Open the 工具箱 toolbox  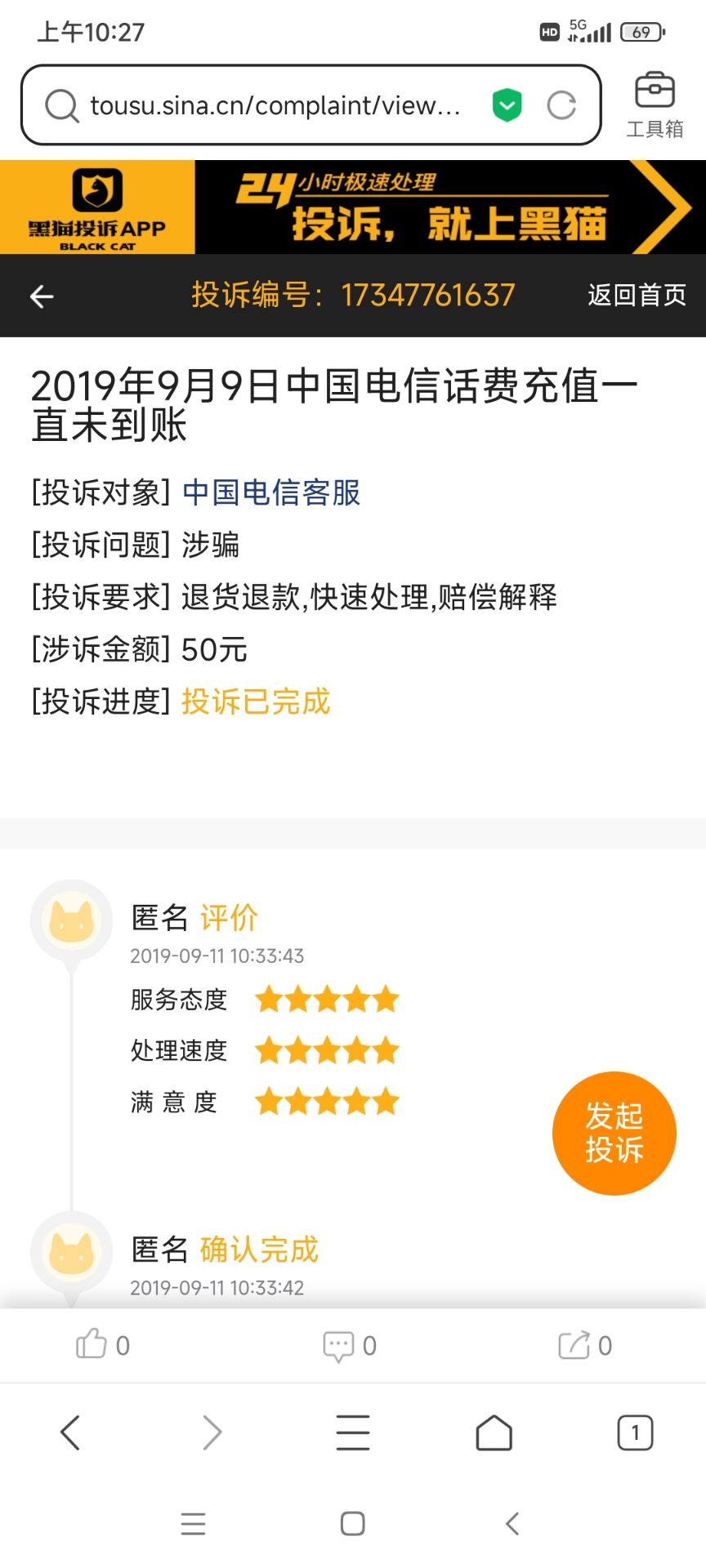tap(655, 105)
